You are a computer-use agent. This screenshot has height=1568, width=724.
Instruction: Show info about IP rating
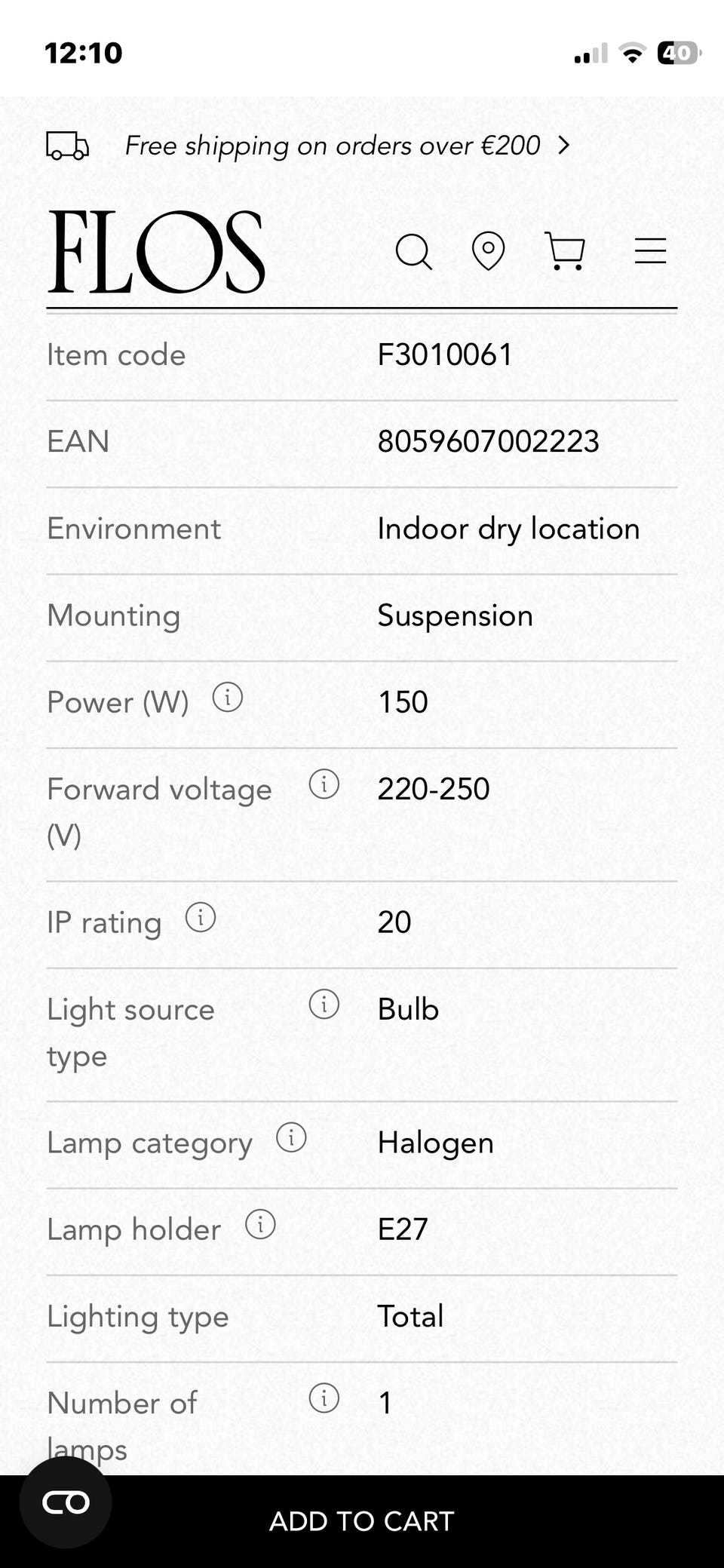pyautogui.click(x=201, y=918)
